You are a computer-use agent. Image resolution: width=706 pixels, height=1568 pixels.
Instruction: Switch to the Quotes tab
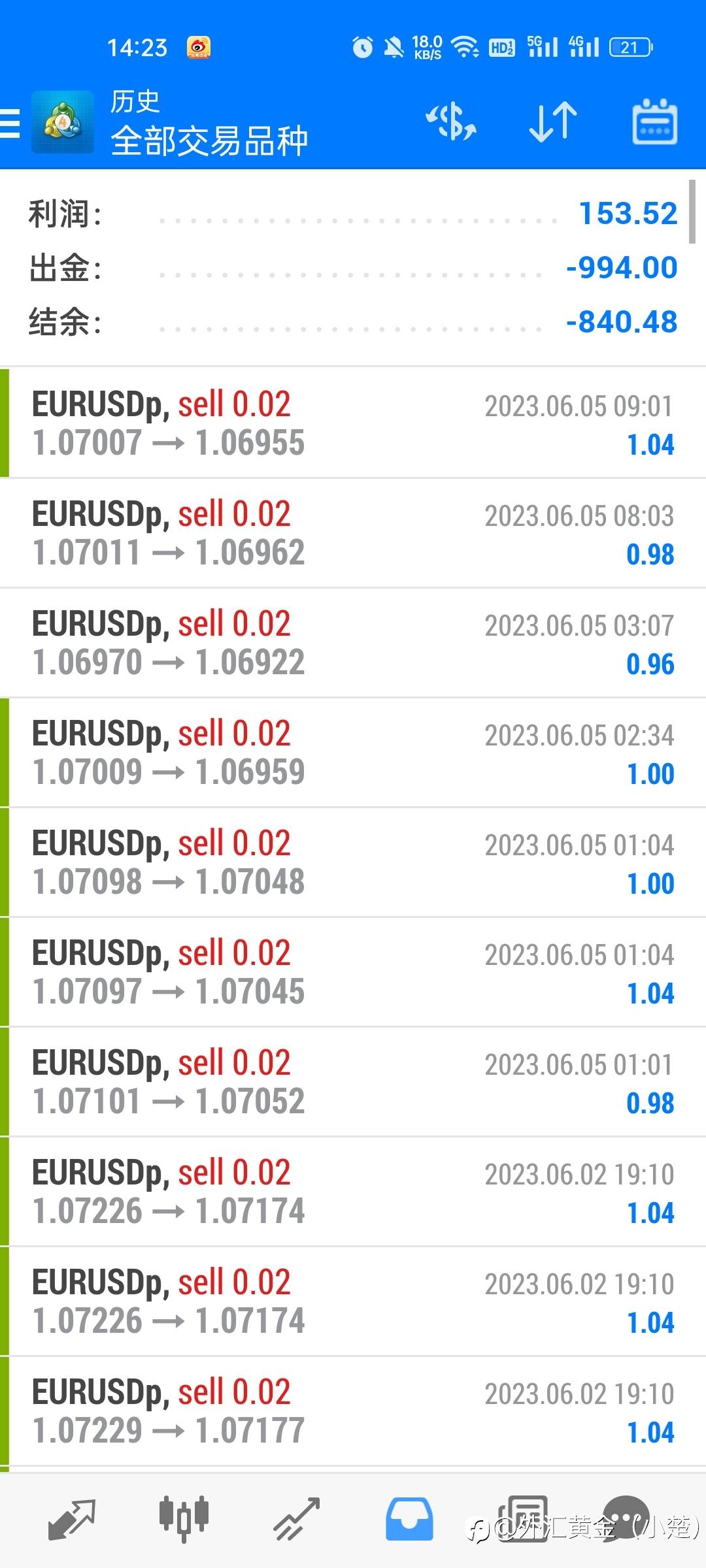(x=72, y=1518)
